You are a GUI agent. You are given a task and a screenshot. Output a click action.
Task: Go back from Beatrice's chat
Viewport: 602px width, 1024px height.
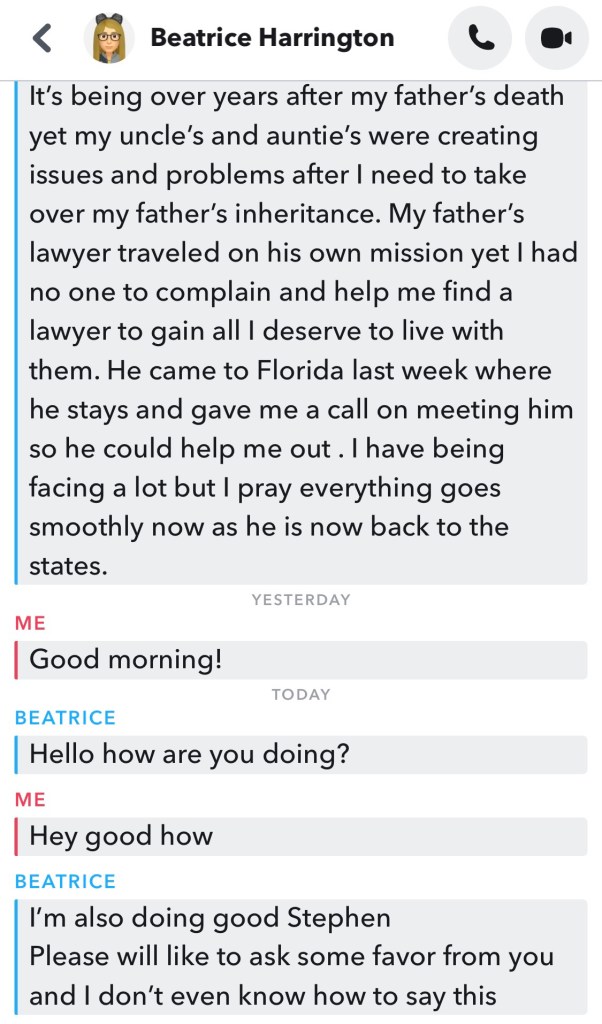(x=41, y=38)
